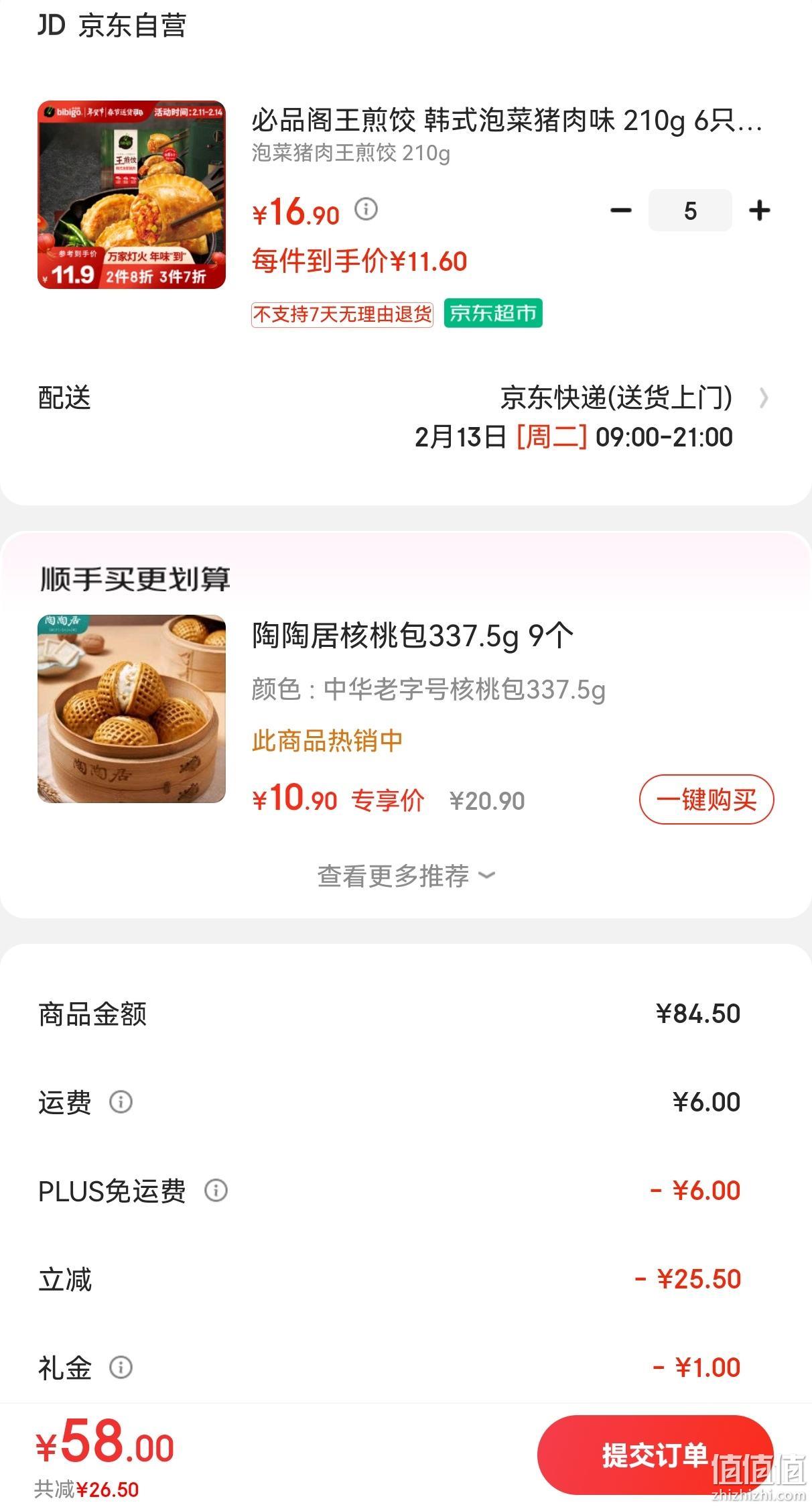The width and height of the screenshot is (812, 1507).
Task: Open the 必品阁王煎饺 product thumbnail
Action: click(x=131, y=194)
